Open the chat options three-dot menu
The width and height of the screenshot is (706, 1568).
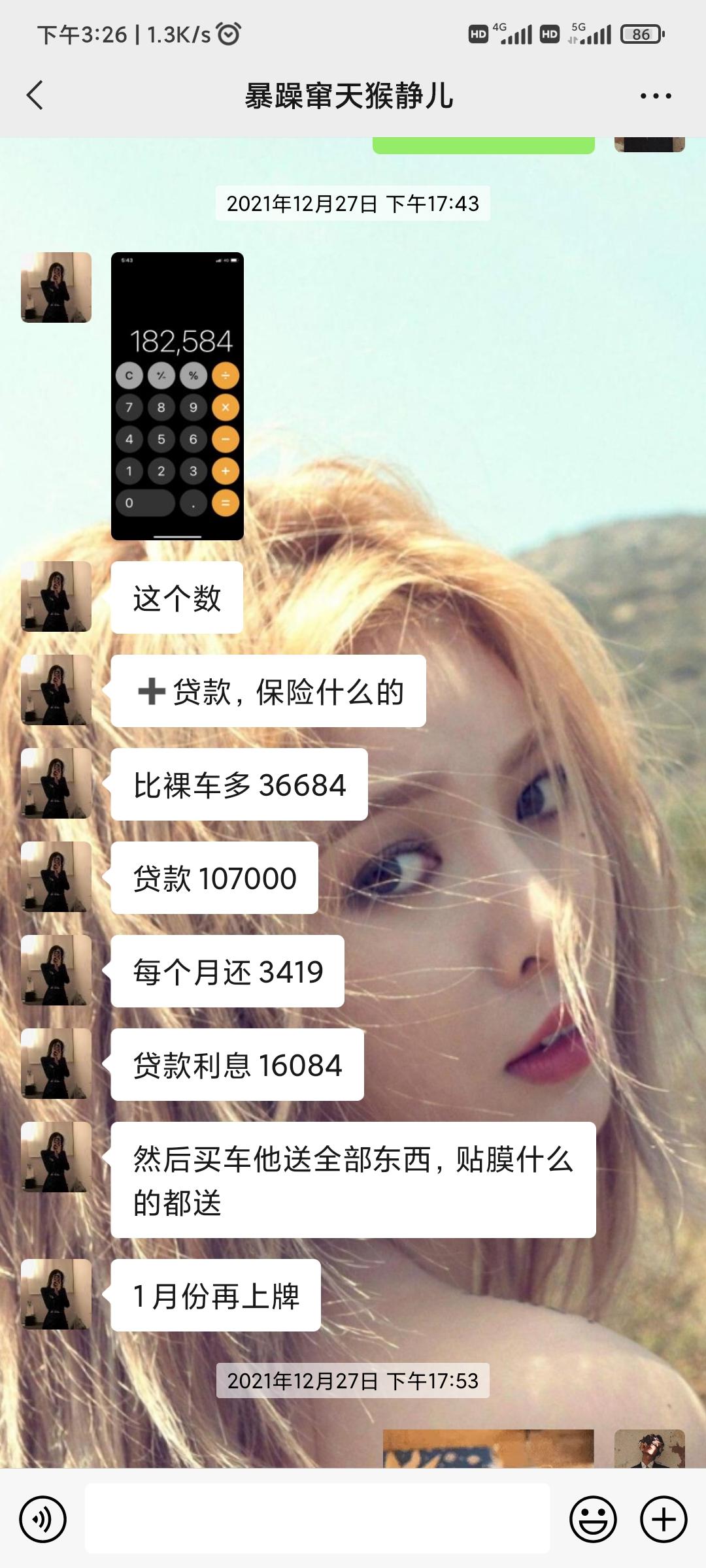[x=655, y=96]
